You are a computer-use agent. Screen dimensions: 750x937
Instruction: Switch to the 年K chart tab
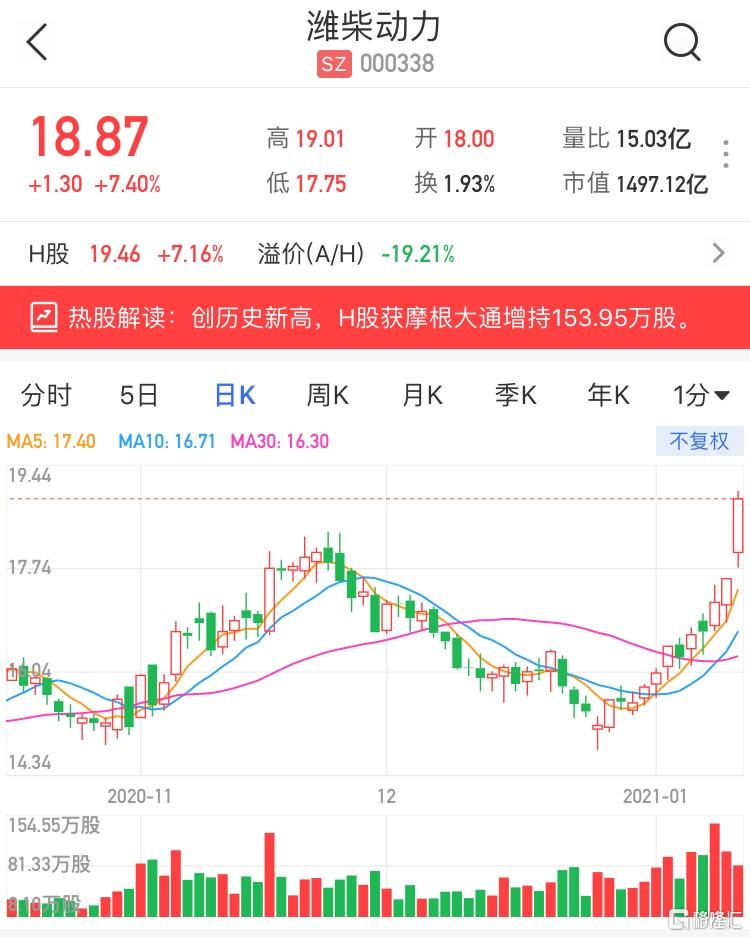tap(608, 395)
